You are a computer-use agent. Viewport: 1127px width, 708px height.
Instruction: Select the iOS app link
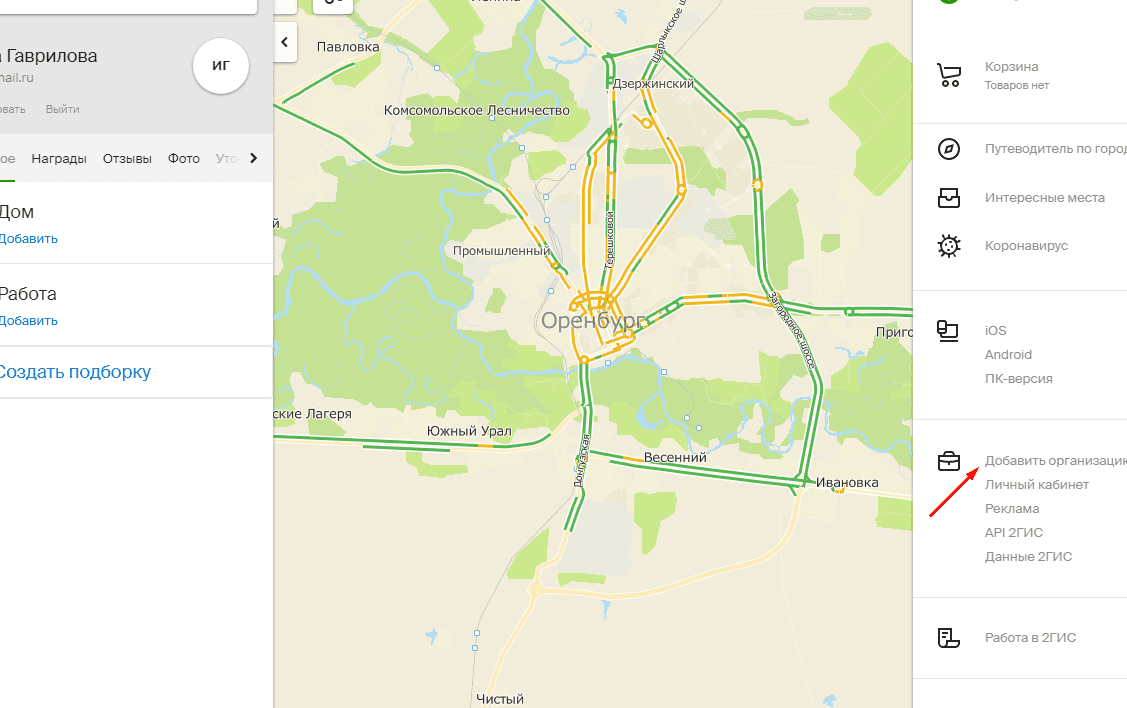(995, 331)
